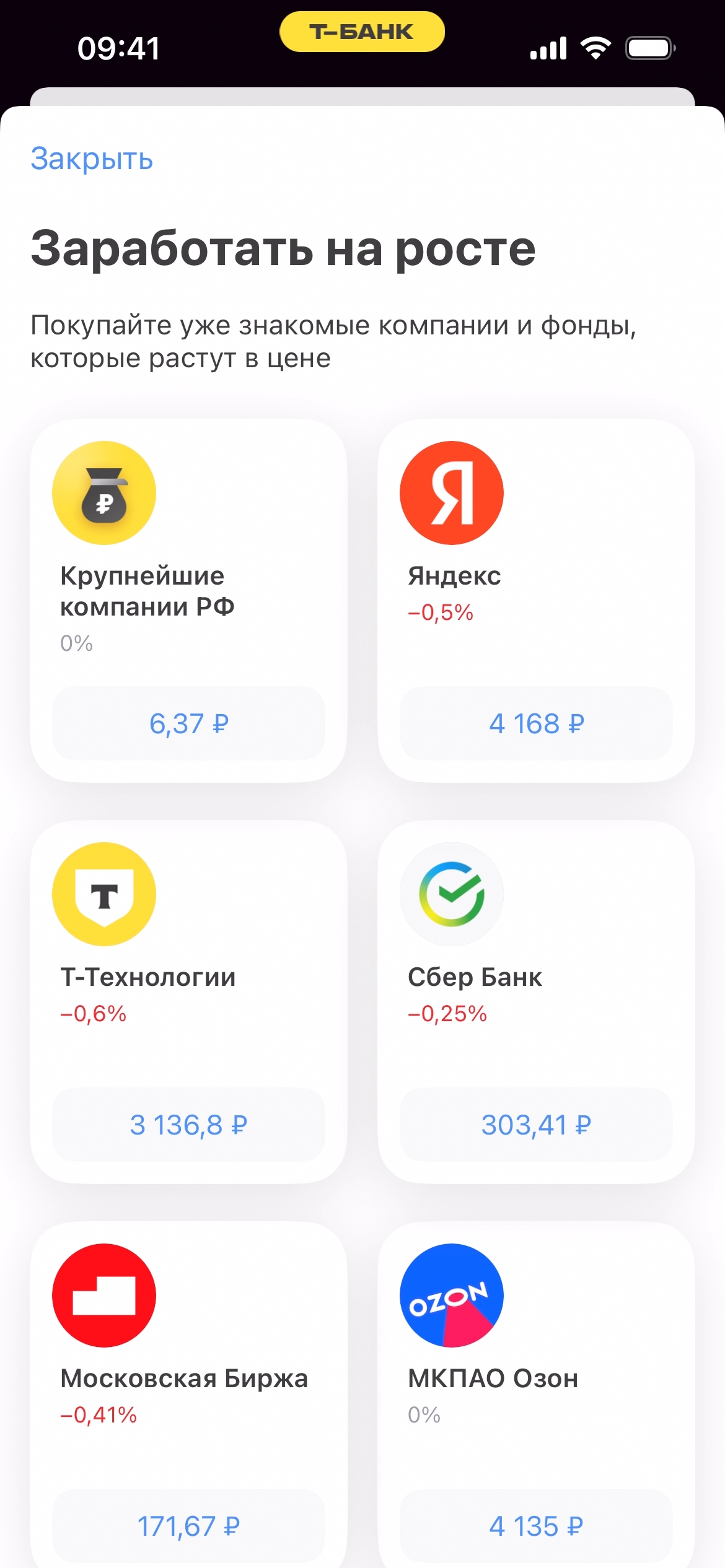The image size is (725, 1568).
Task: Tap the 303,41 ₽ buy button
Action: (x=536, y=1125)
